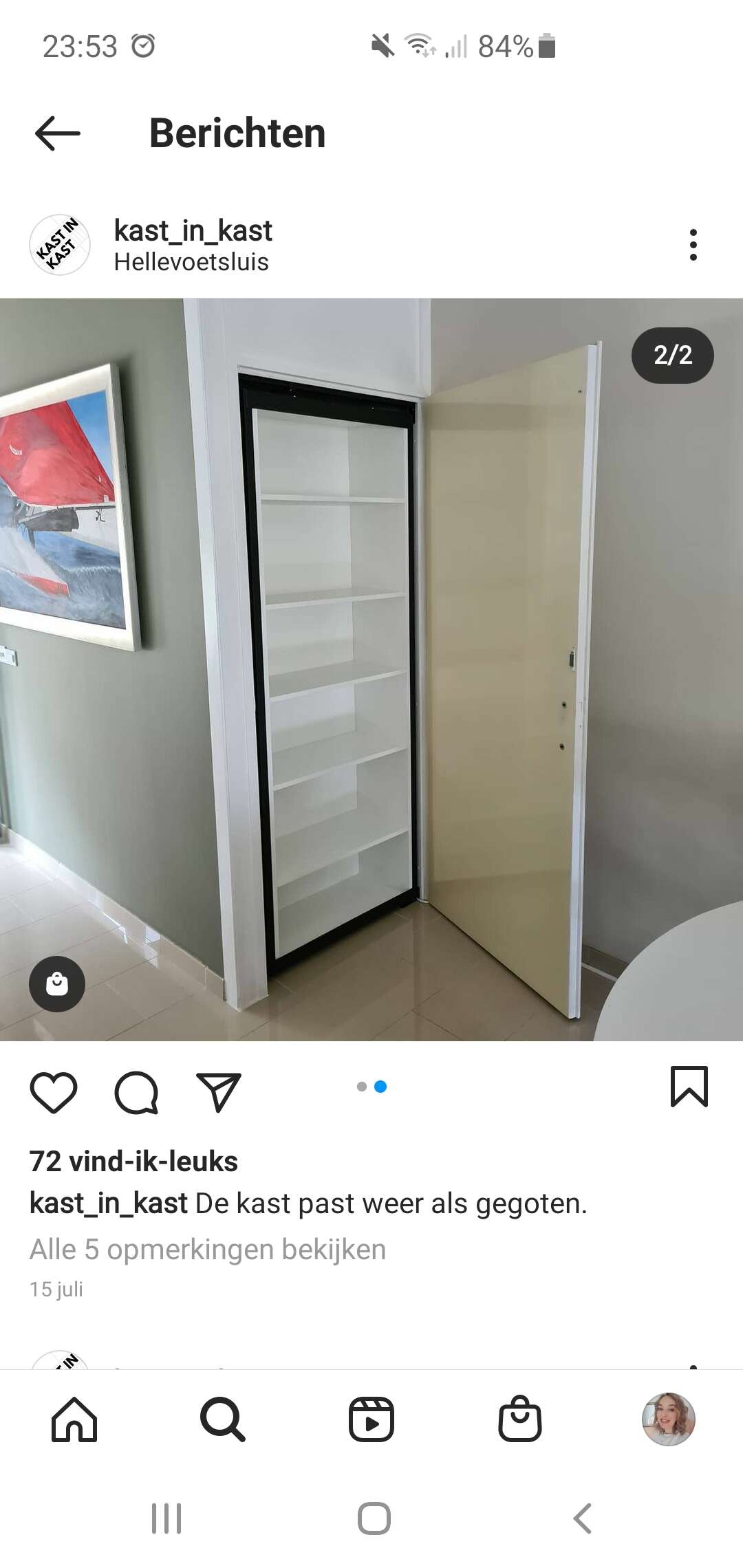Bookmark this kast_in_kast post

(689, 1087)
